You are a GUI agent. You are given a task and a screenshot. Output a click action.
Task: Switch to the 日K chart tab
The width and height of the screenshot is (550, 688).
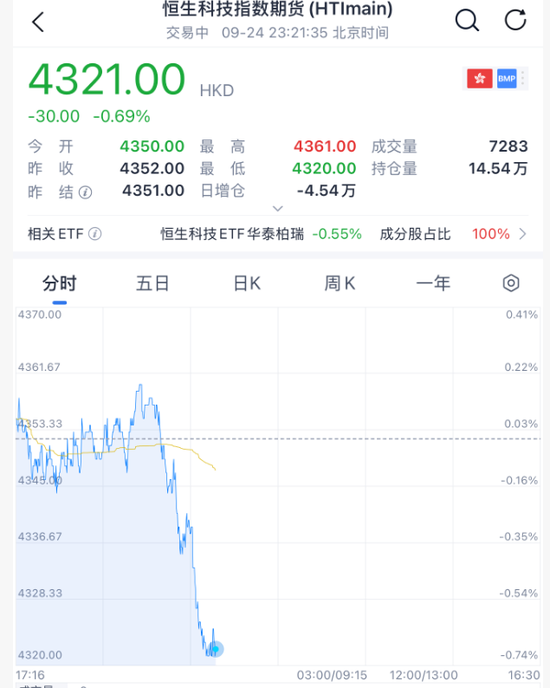247,284
